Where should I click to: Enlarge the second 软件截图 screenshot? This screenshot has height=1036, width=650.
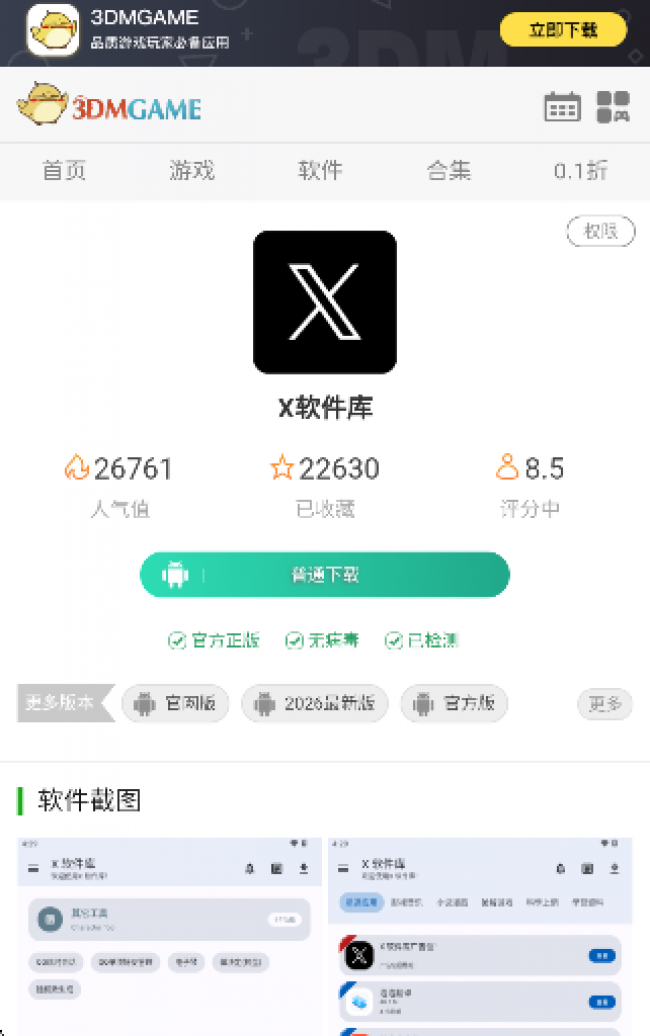480,935
